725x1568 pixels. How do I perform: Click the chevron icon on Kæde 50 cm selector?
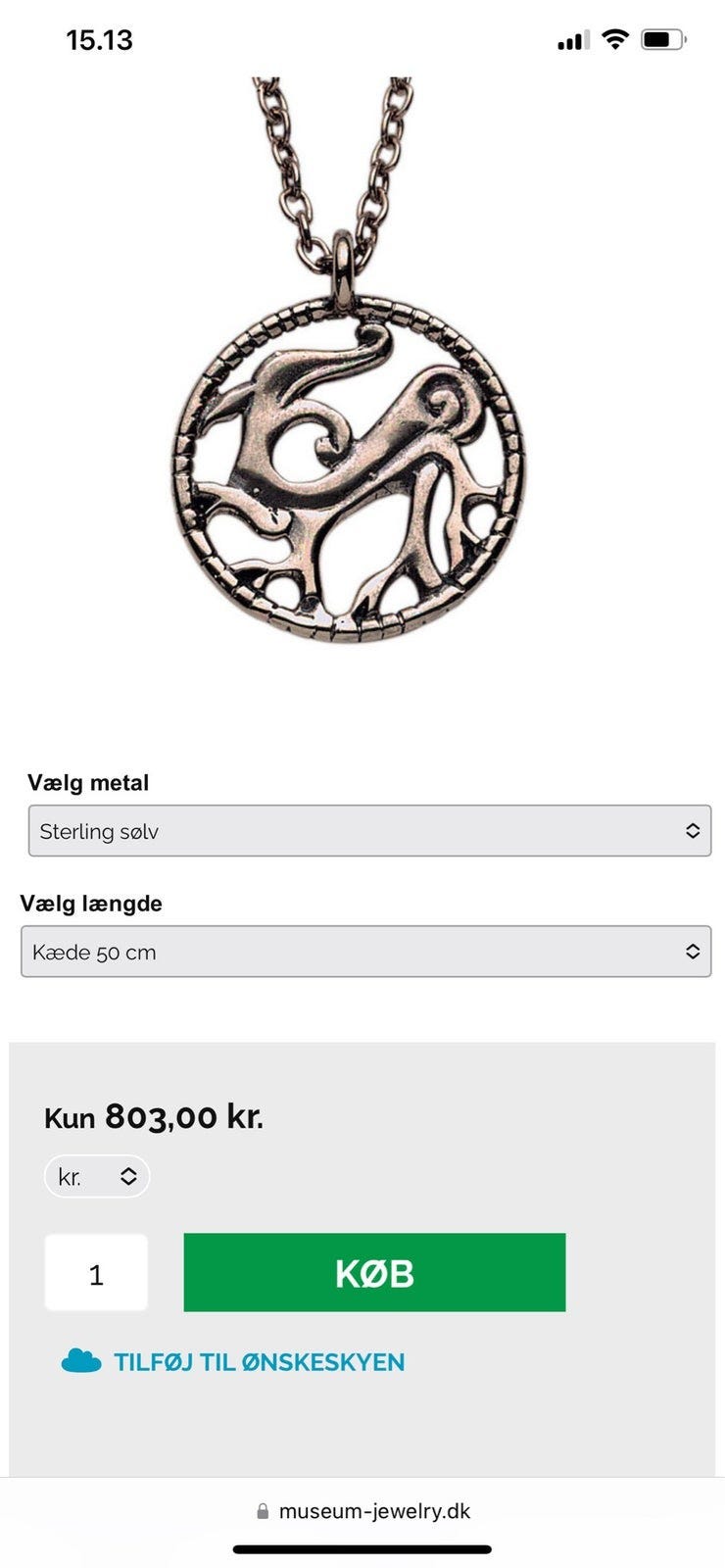click(x=692, y=951)
